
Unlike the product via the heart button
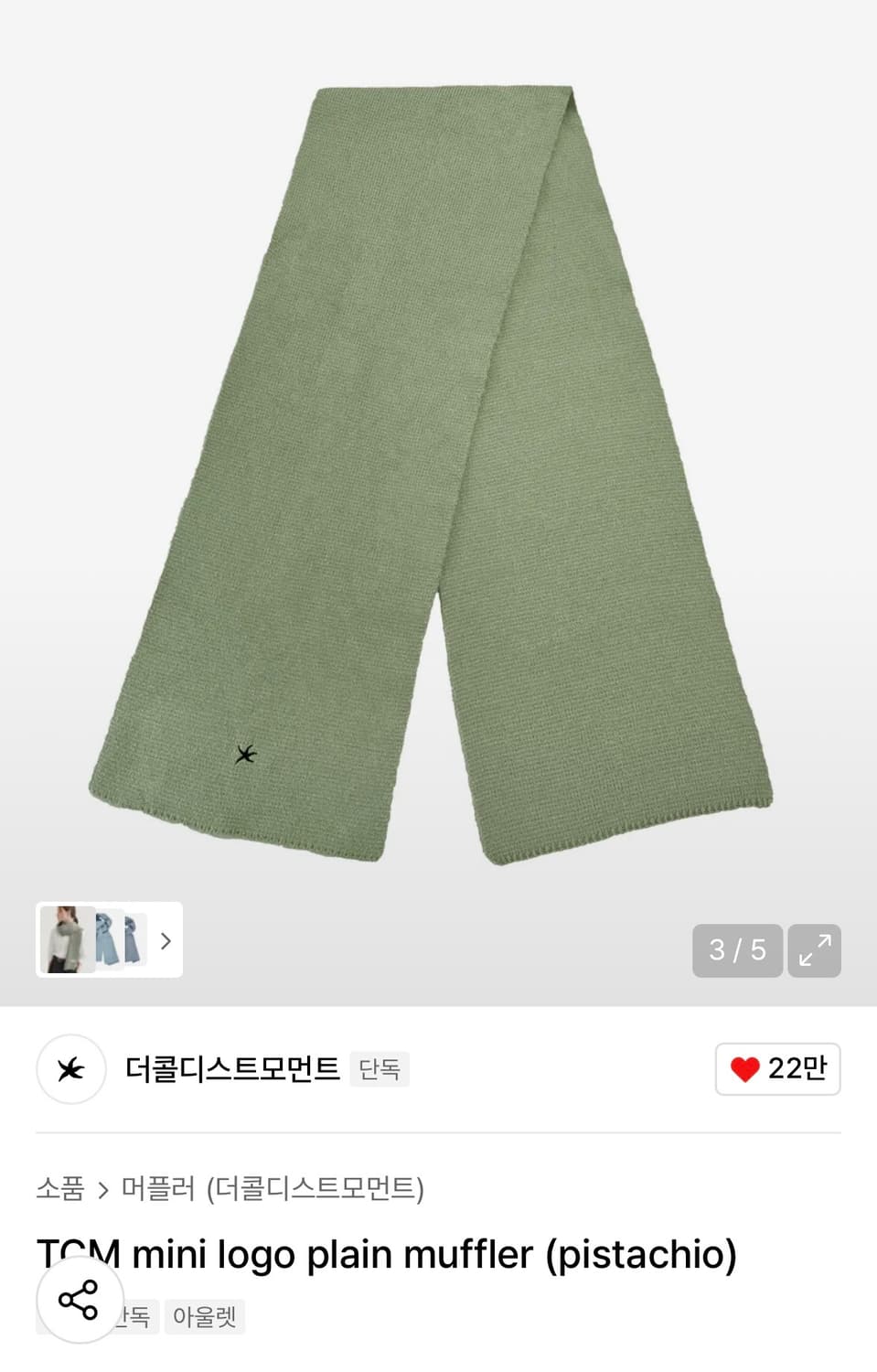[x=776, y=1068]
